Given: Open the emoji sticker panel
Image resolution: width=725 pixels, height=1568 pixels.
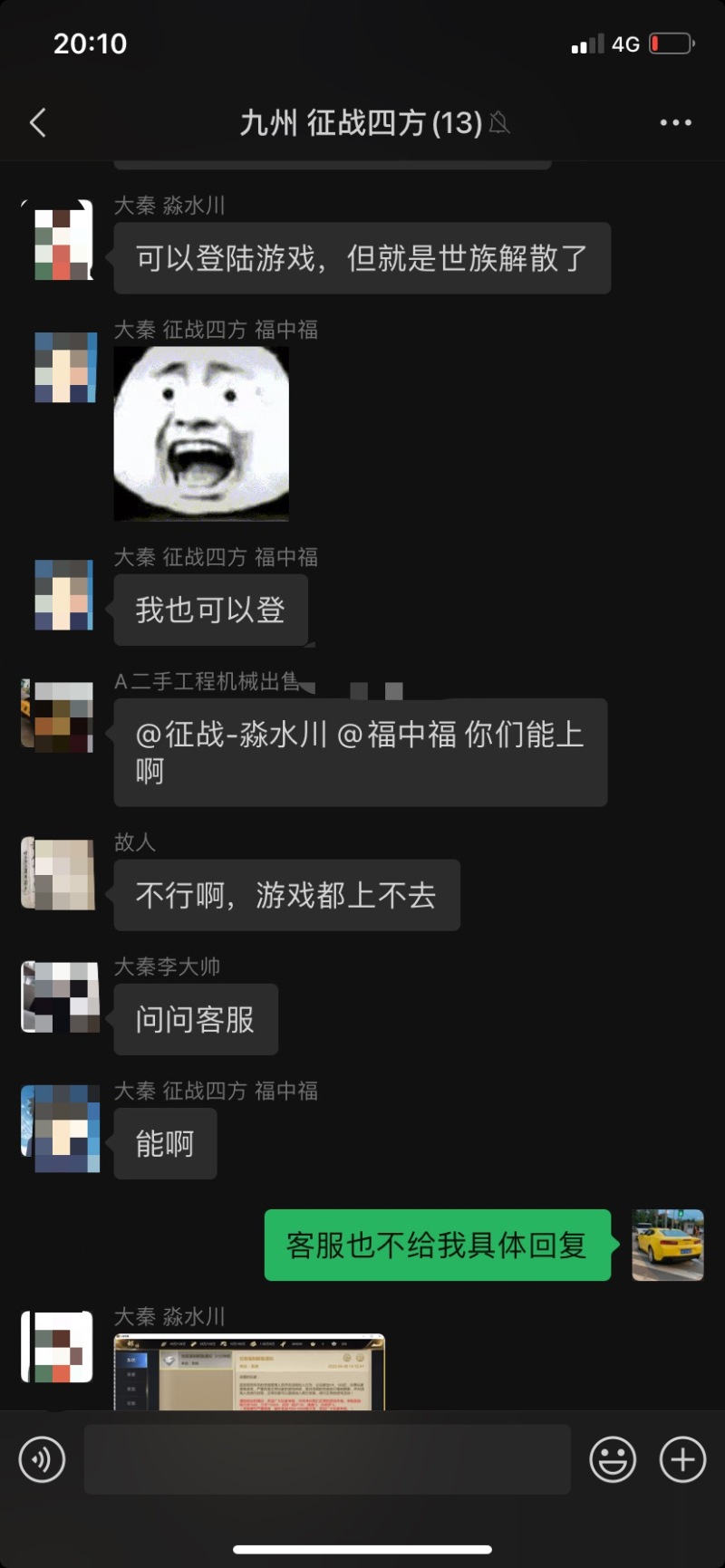Looking at the screenshot, I should point(613,1459).
